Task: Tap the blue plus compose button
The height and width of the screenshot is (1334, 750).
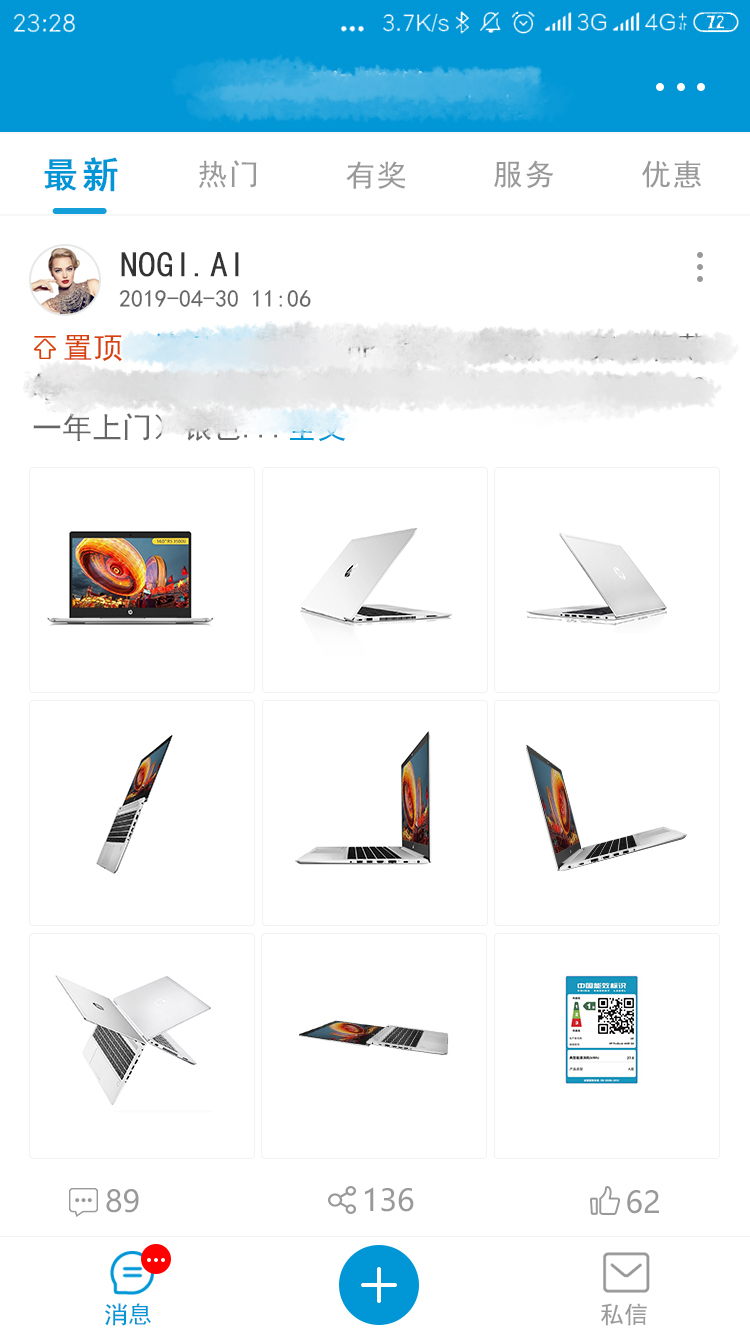Action: click(x=378, y=1284)
